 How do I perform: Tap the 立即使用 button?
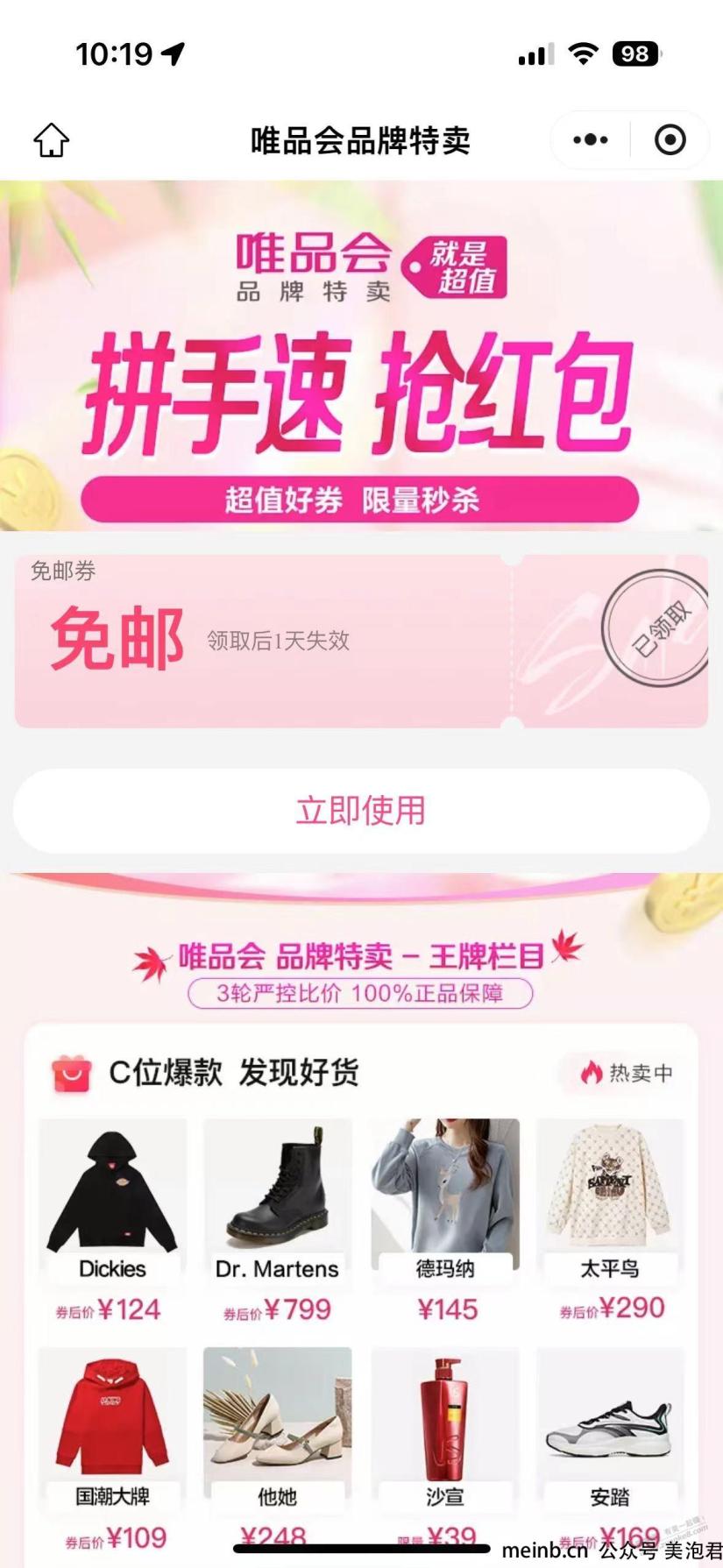click(x=361, y=811)
